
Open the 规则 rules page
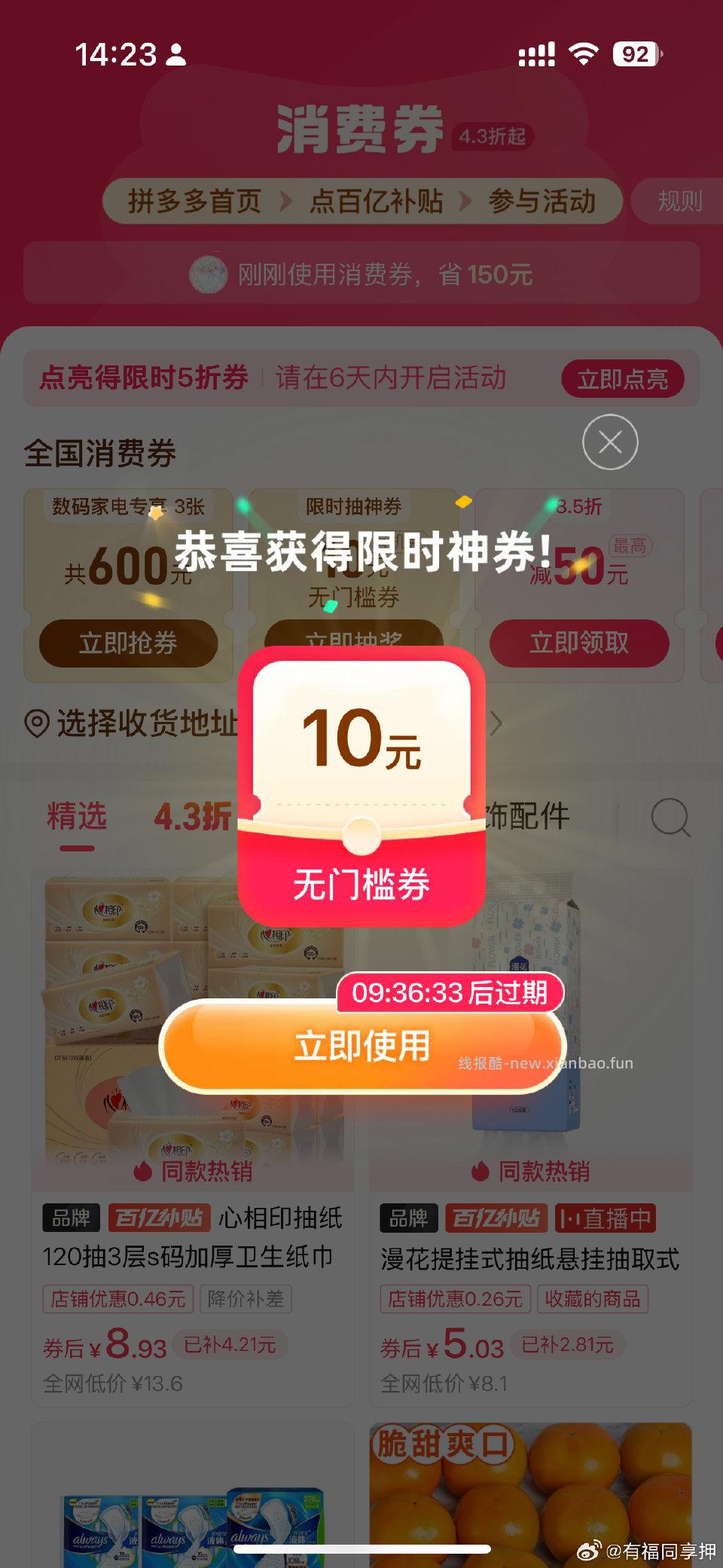(x=680, y=201)
